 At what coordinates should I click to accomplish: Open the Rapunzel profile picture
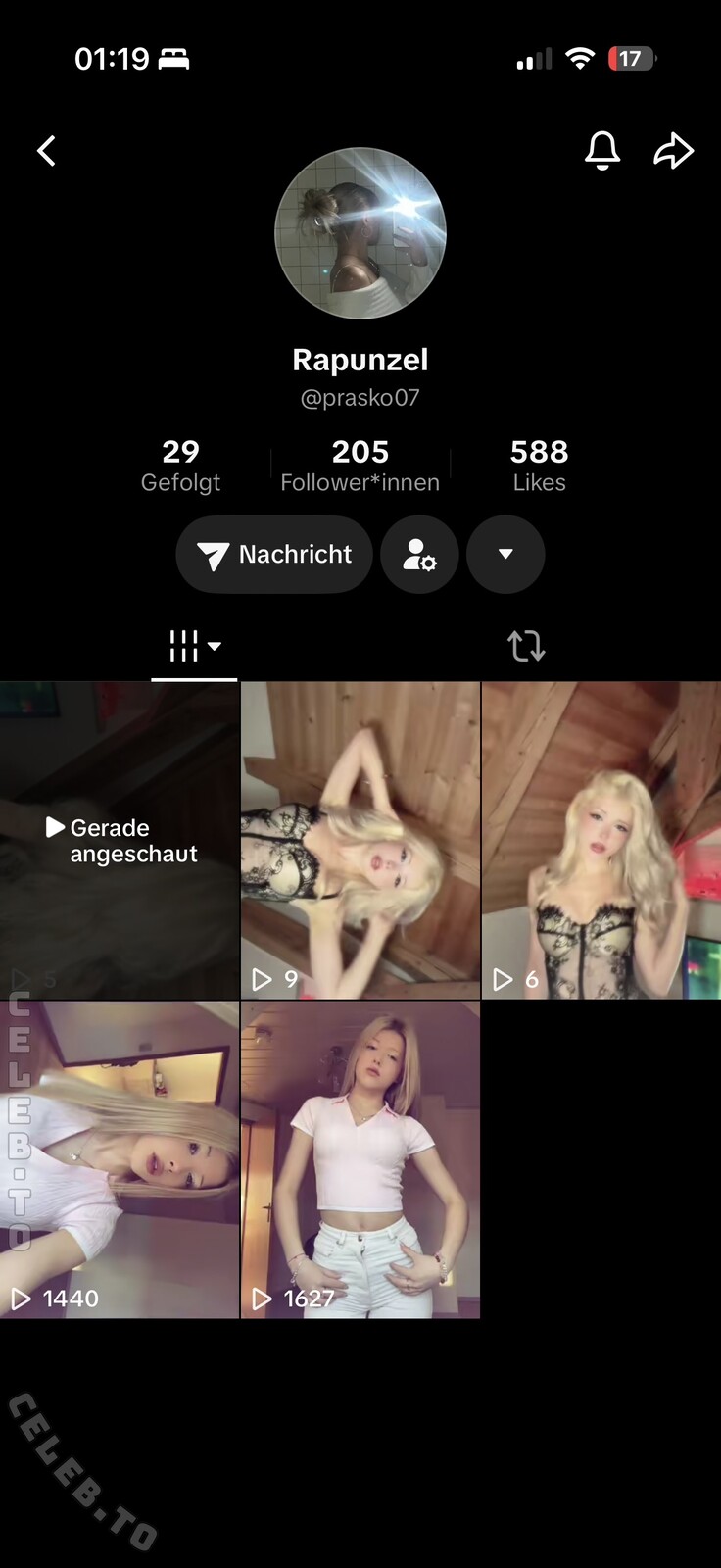[360, 233]
